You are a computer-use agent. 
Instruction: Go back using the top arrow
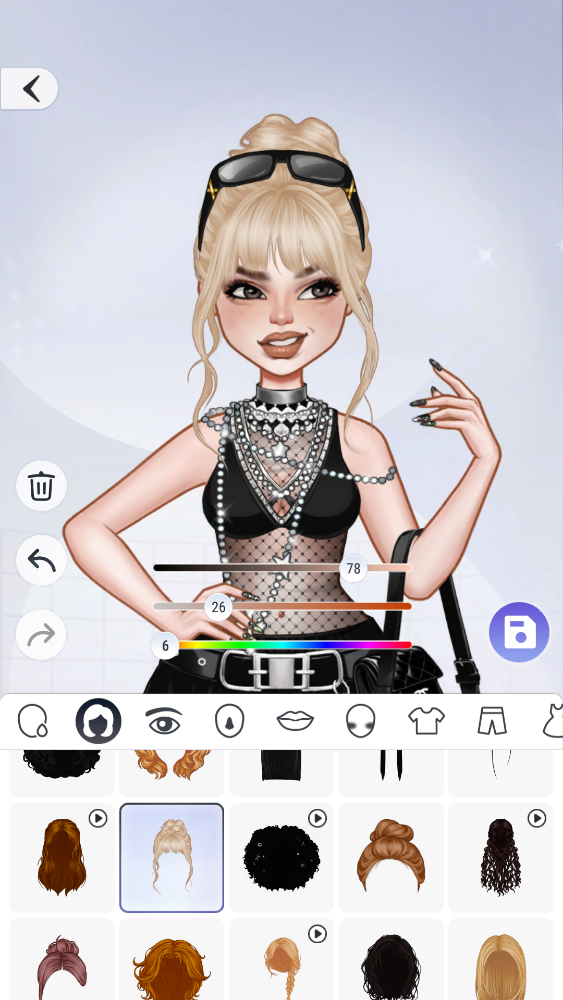click(29, 89)
